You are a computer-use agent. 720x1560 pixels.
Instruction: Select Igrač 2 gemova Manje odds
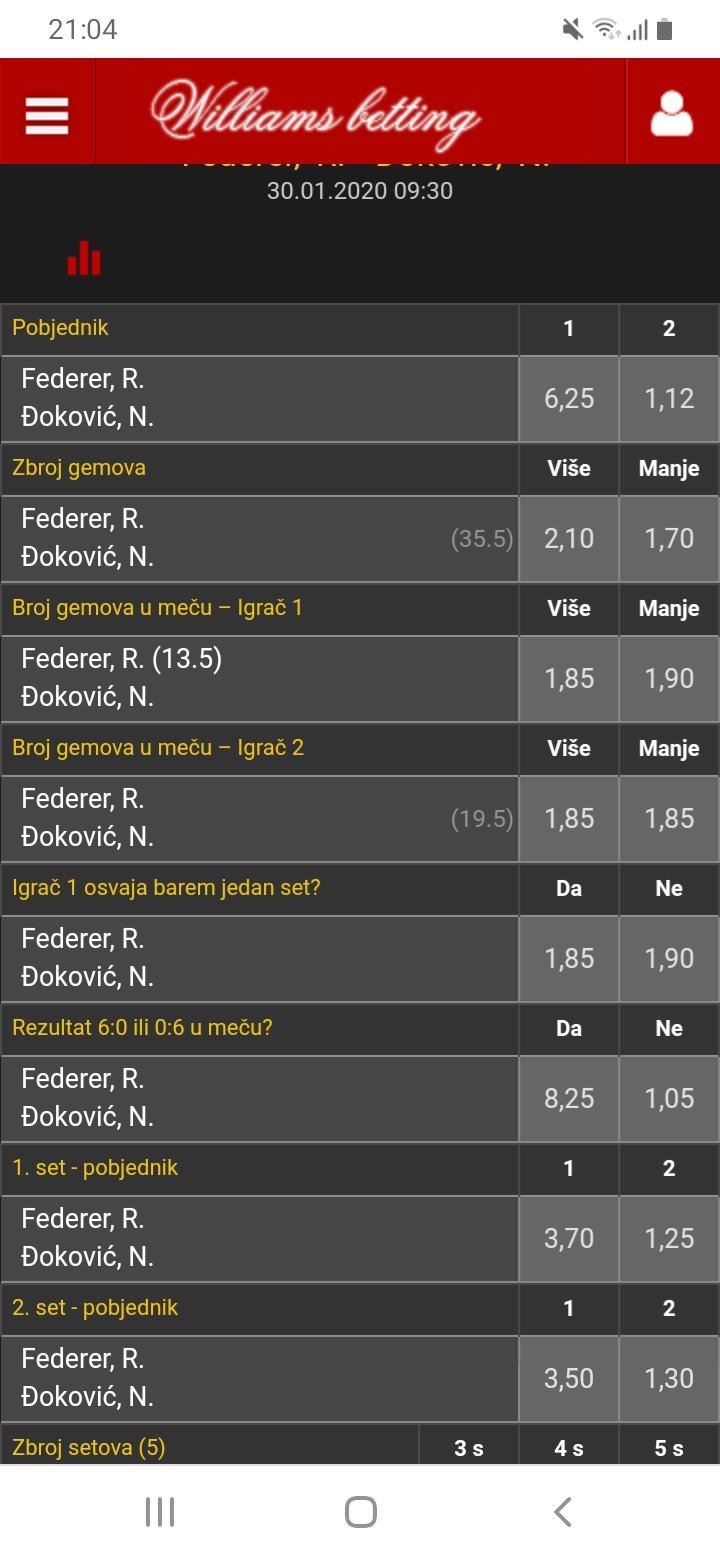669,819
